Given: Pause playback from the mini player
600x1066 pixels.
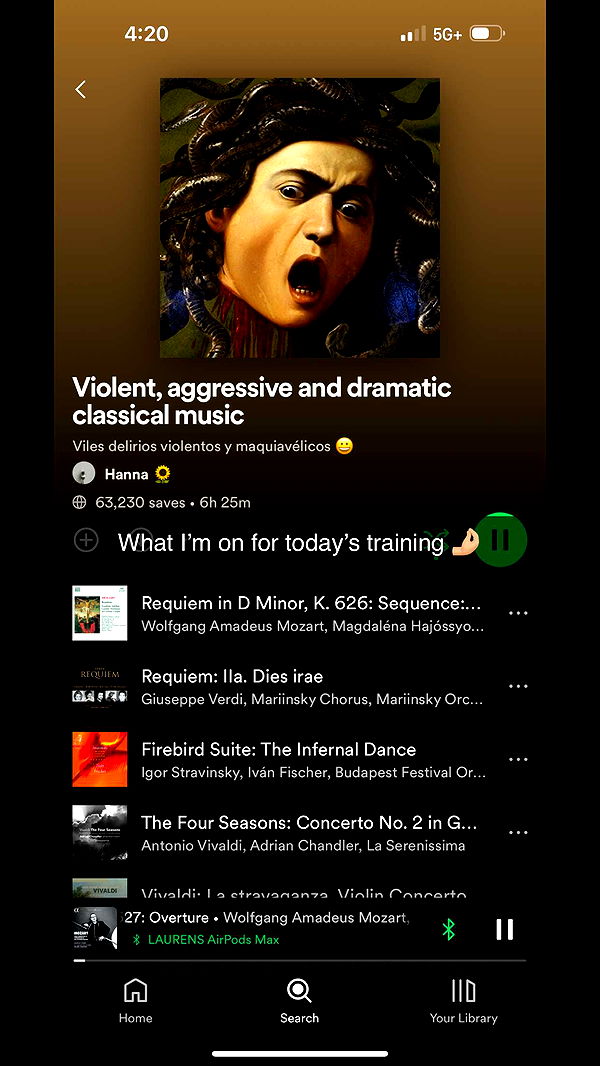Looking at the screenshot, I should [505, 929].
